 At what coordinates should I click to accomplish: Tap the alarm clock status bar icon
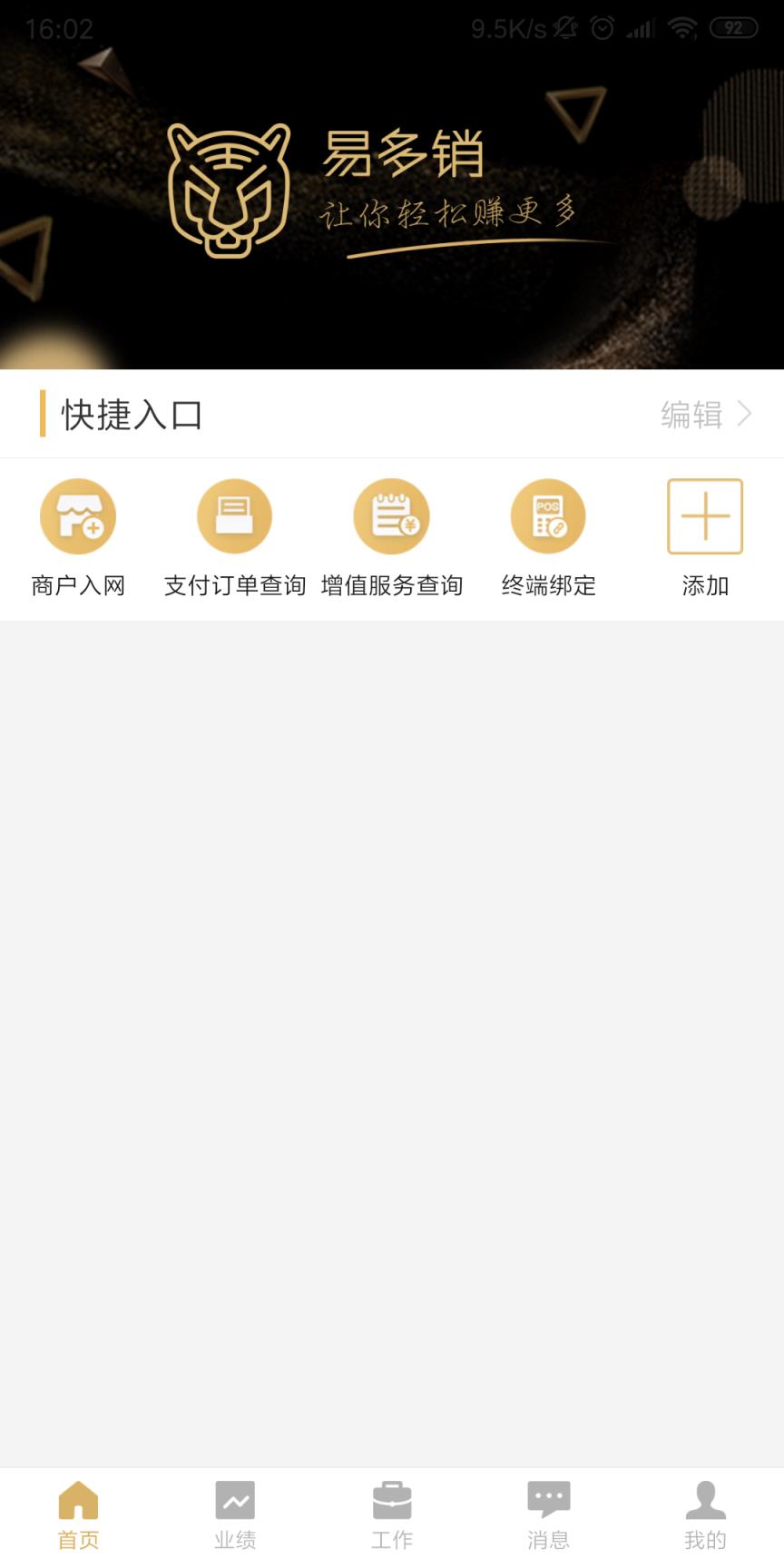click(x=602, y=28)
